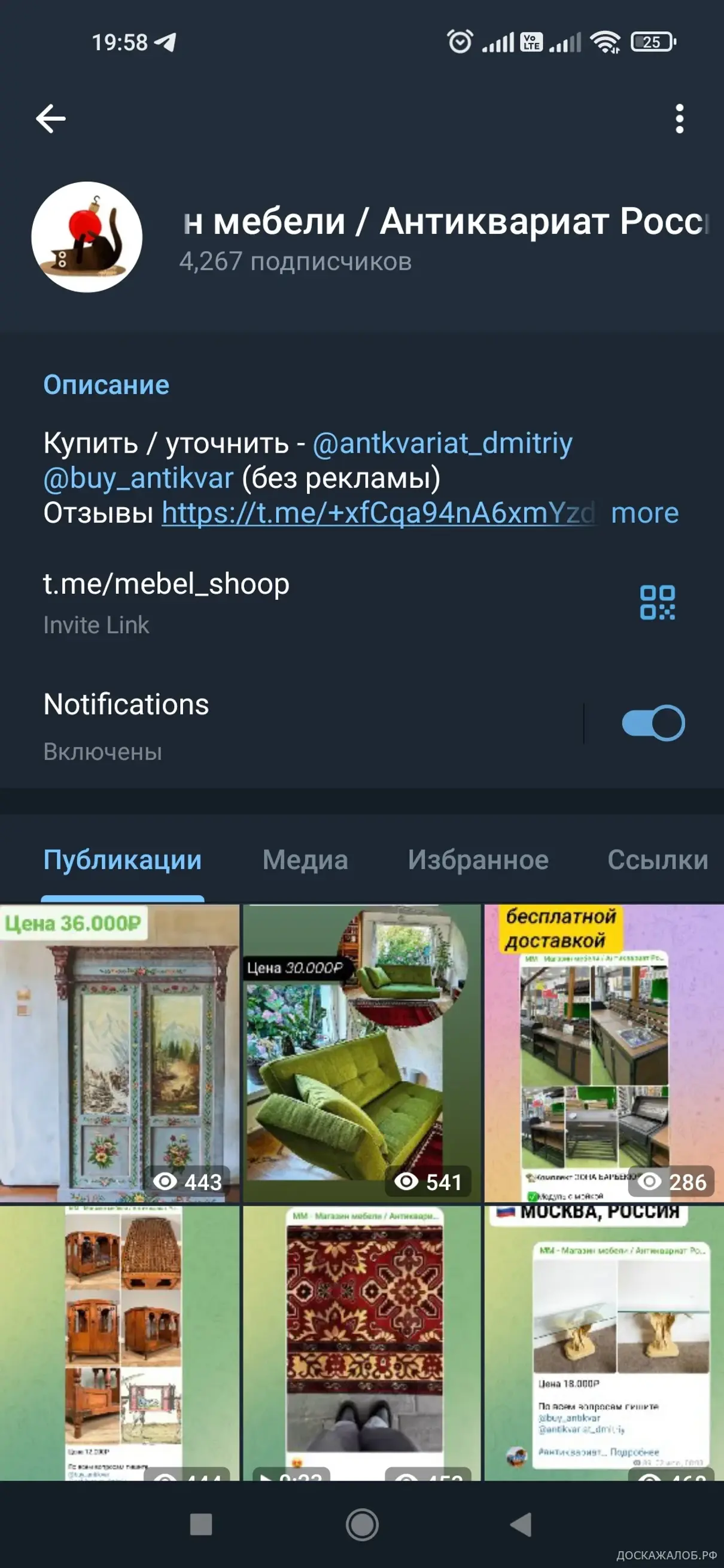Image resolution: width=724 pixels, height=1568 pixels.
Task: Switch to the Ссылки tab
Action: tap(658, 859)
